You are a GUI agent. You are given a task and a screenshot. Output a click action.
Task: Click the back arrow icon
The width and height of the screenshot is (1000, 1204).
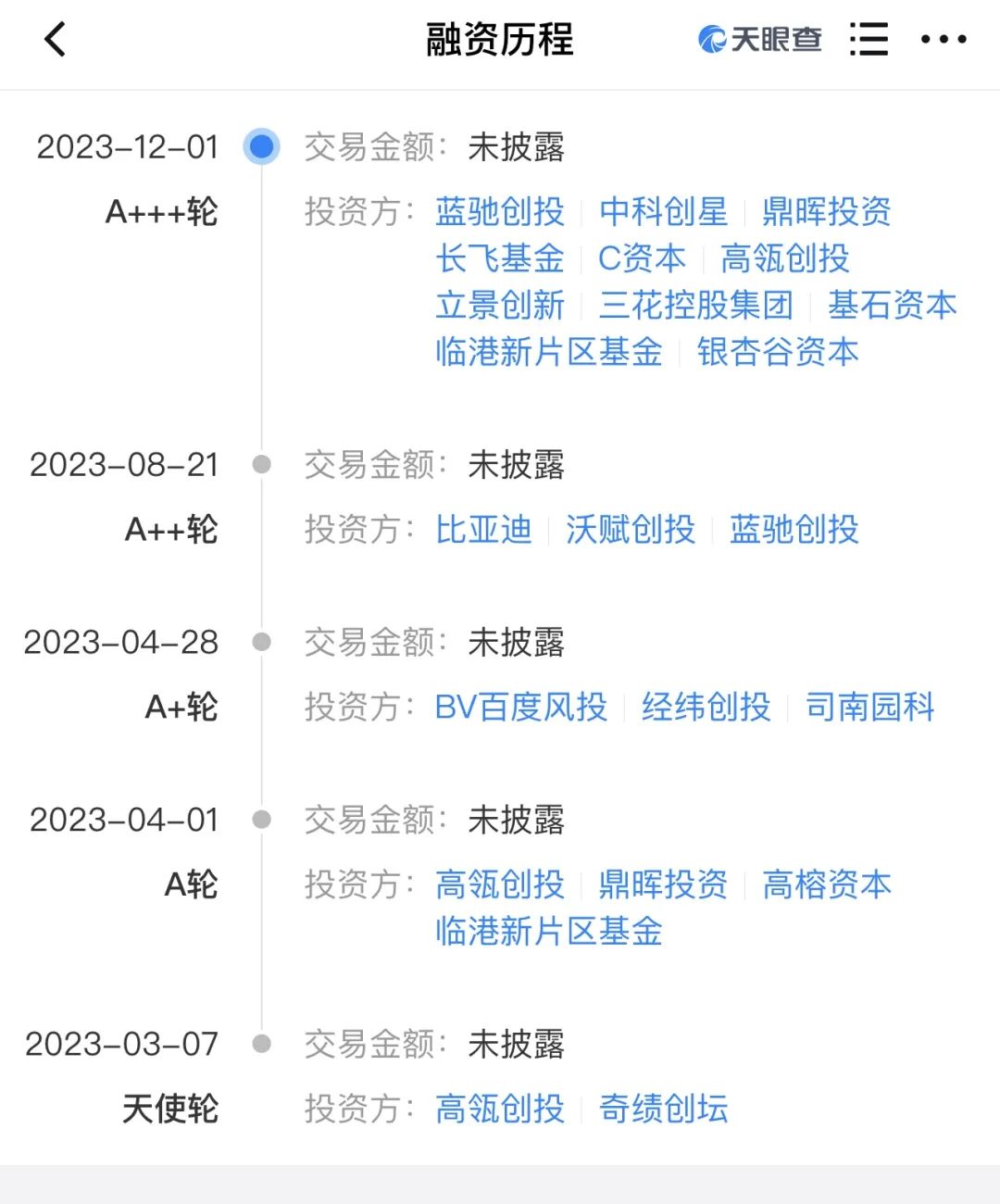[54, 39]
